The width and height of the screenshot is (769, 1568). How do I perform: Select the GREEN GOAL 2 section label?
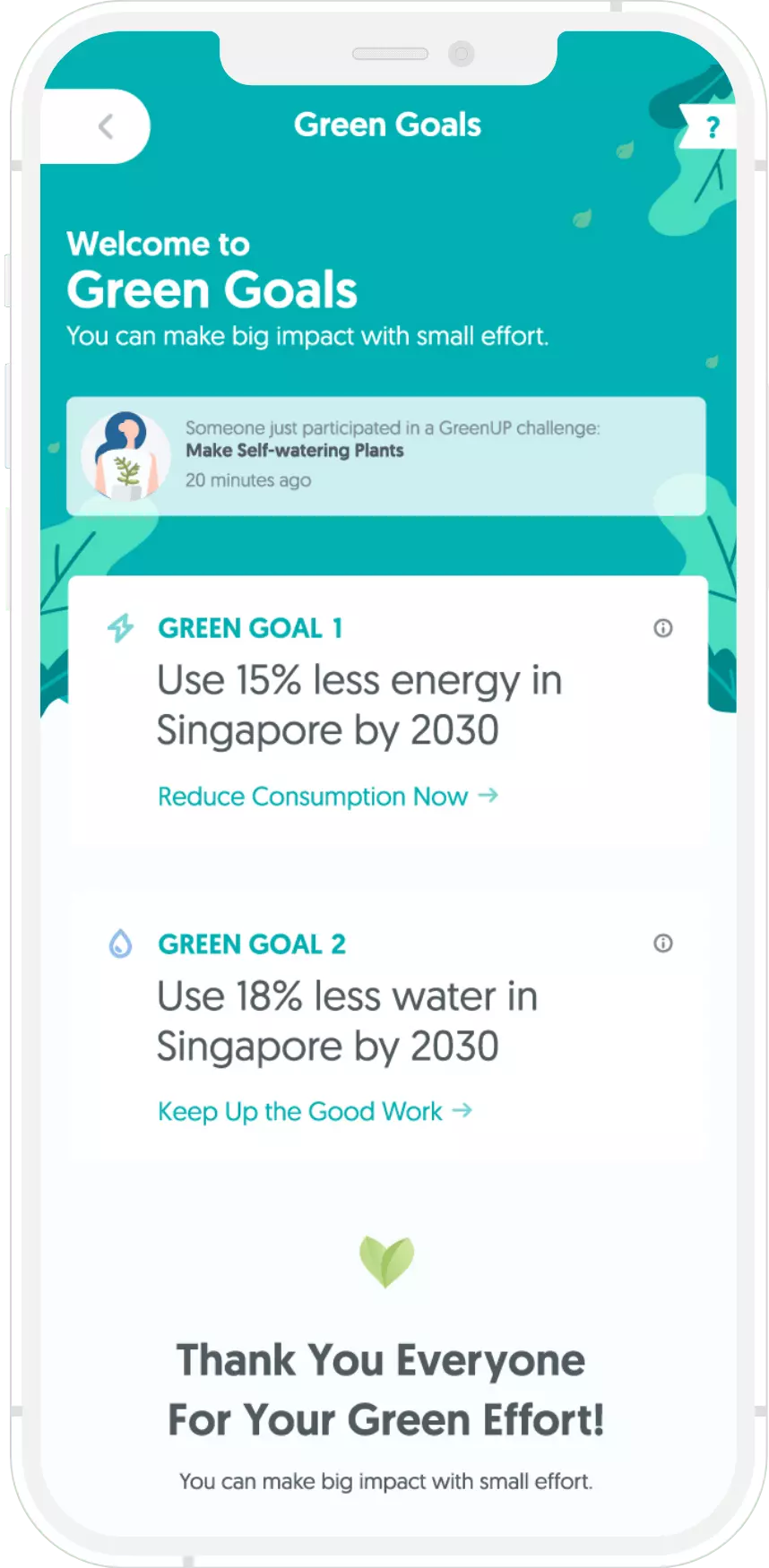(252, 943)
